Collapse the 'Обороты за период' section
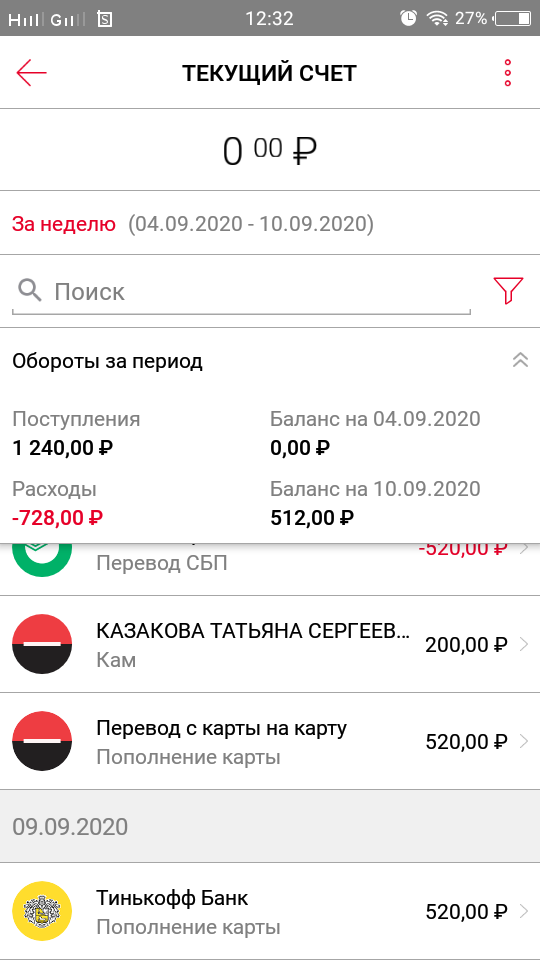 [x=520, y=361]
